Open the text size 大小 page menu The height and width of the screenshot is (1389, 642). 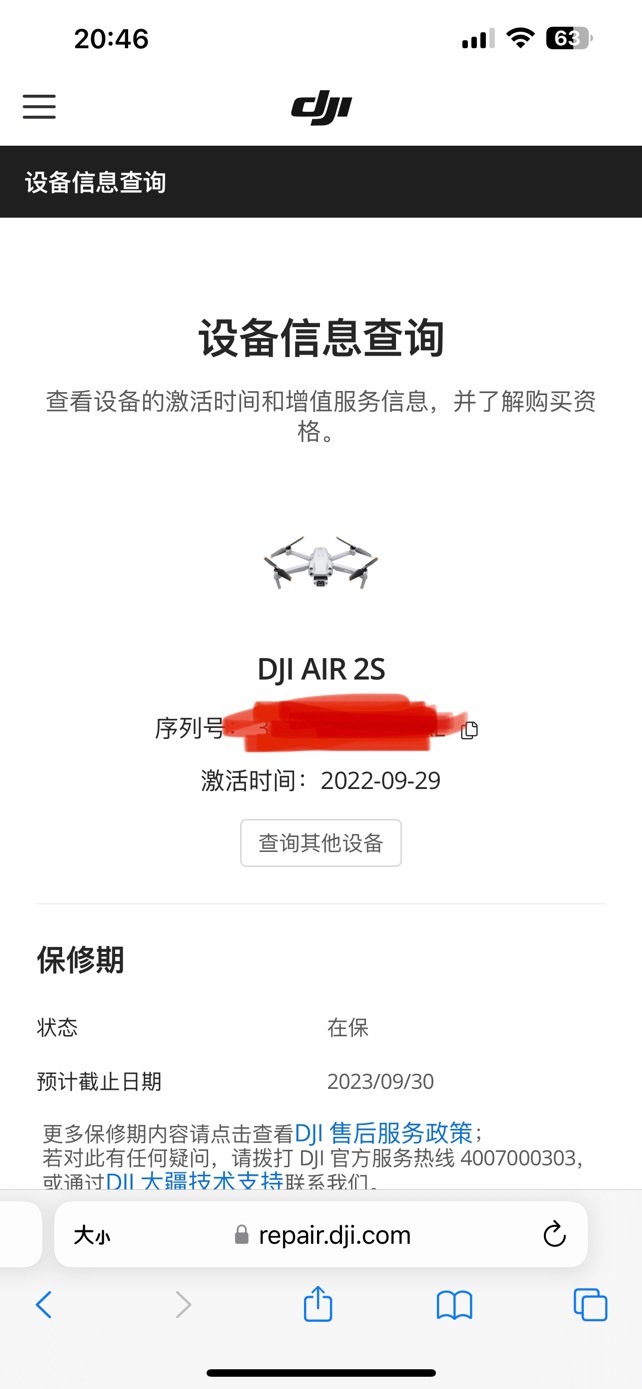[92, 1235]
